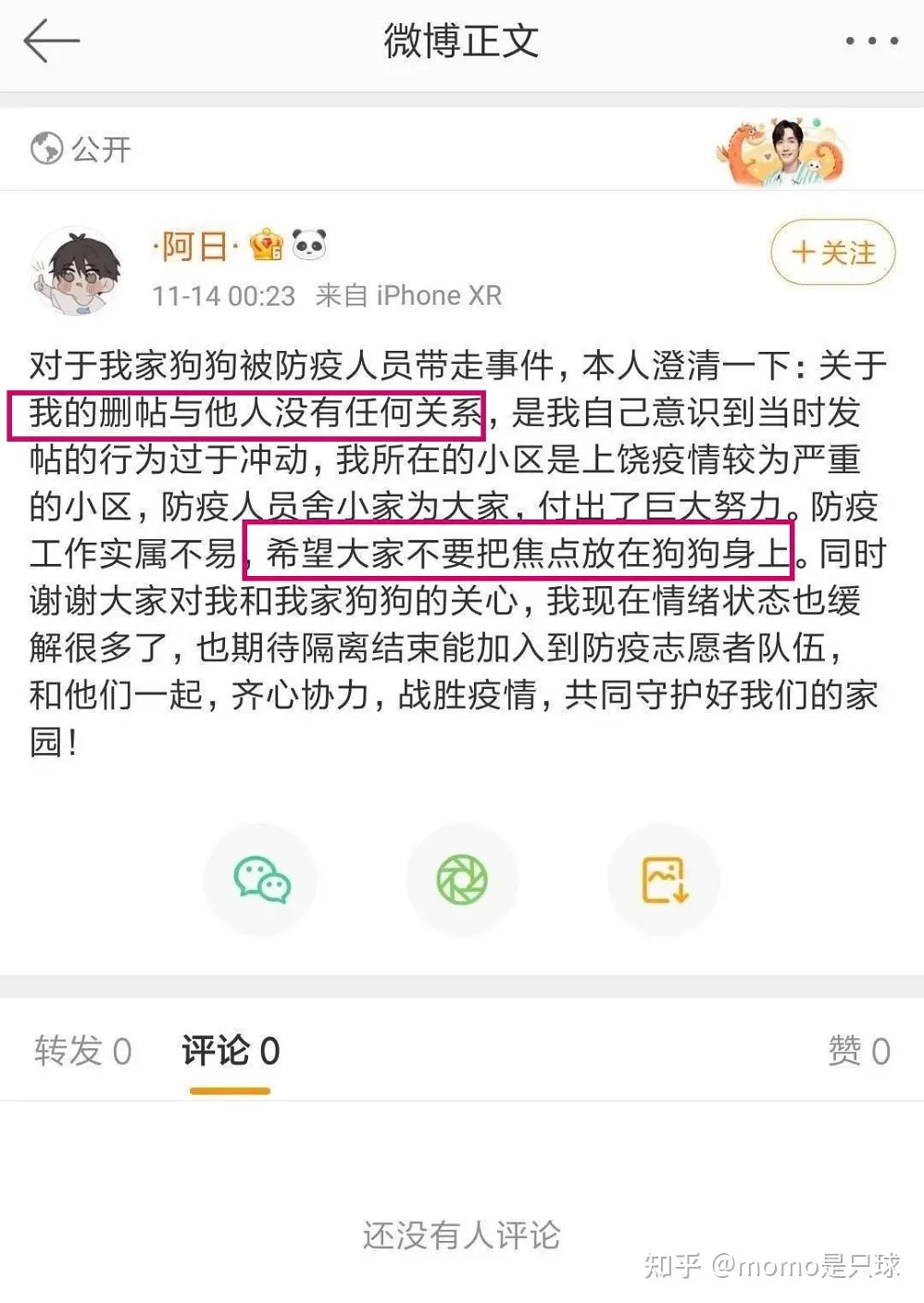Open the three-dot overflow menu

(x=871, y=42)
